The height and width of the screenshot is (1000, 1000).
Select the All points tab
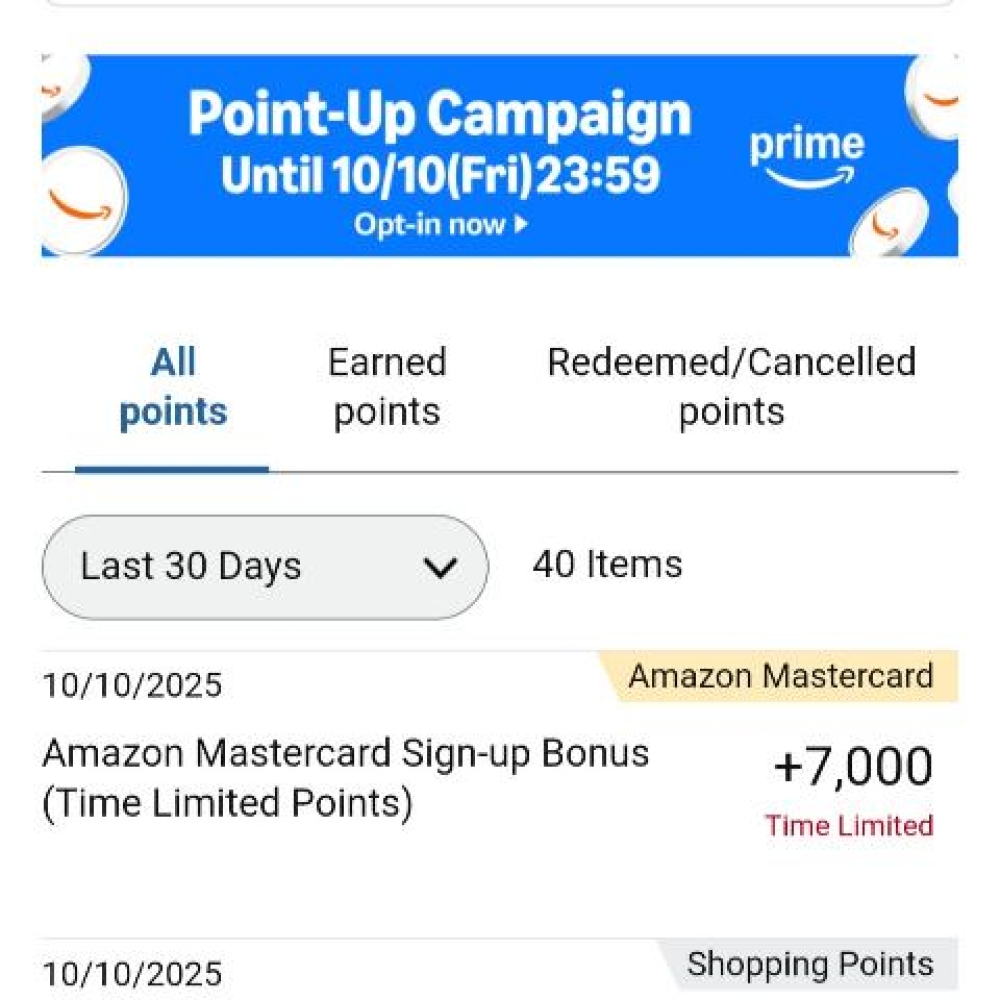[173, 387]
